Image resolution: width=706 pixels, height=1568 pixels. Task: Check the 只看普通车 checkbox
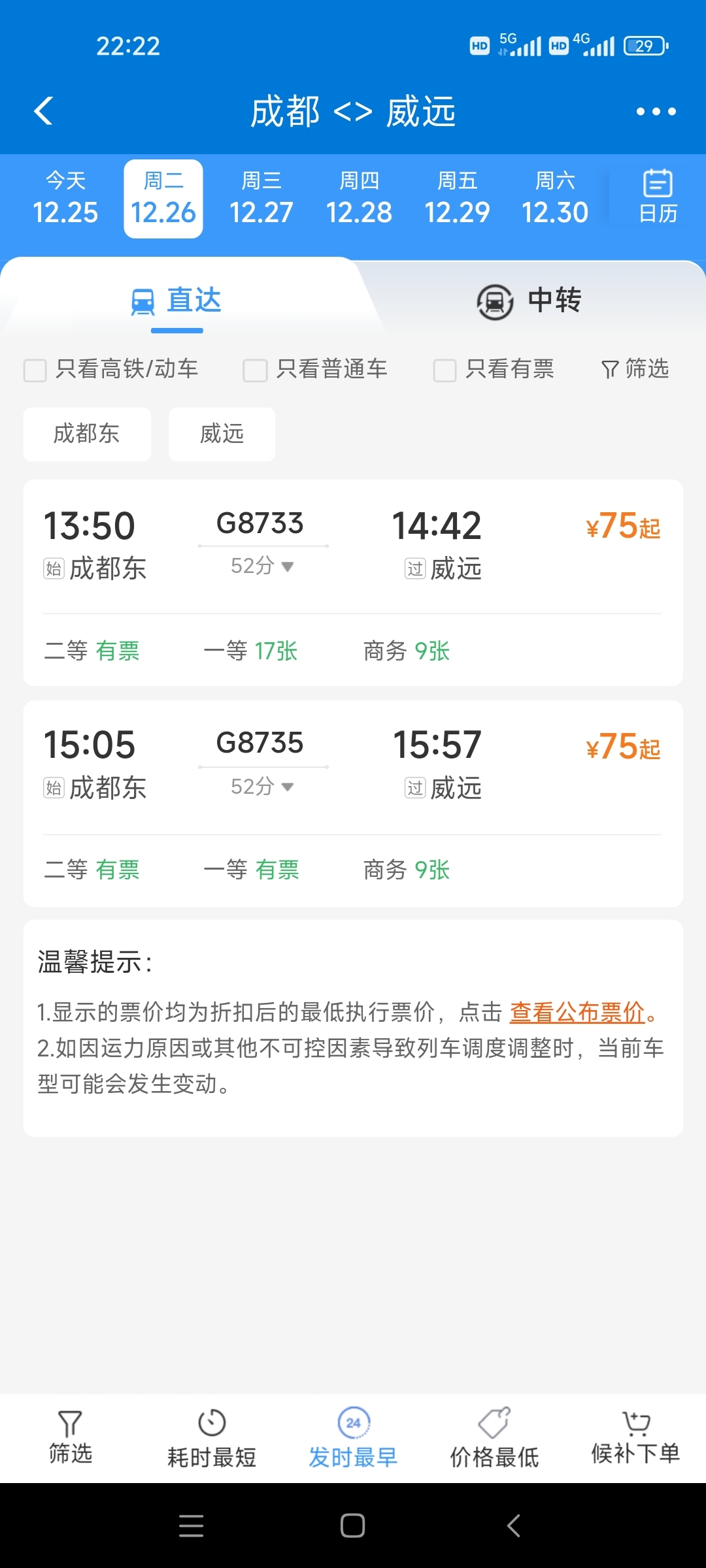[255, 370]
